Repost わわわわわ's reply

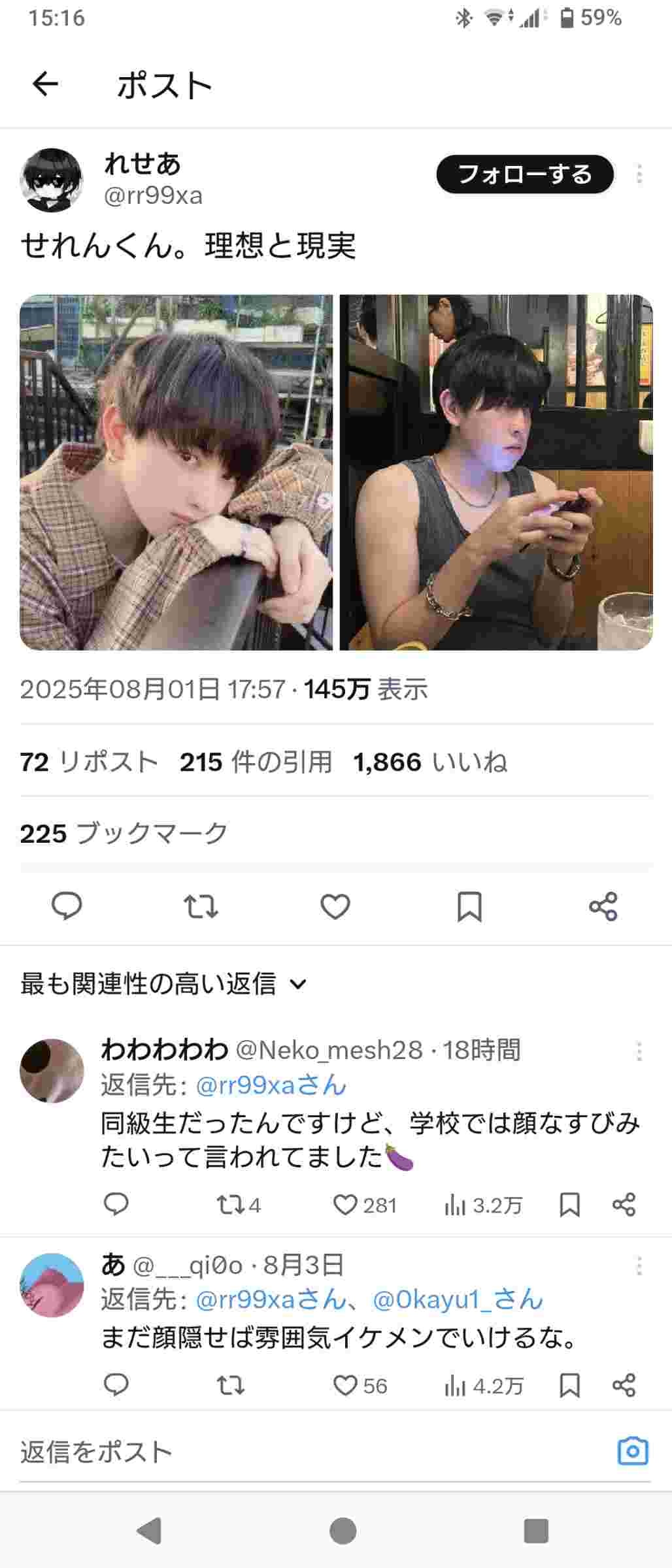click(x=231, y=1205)
